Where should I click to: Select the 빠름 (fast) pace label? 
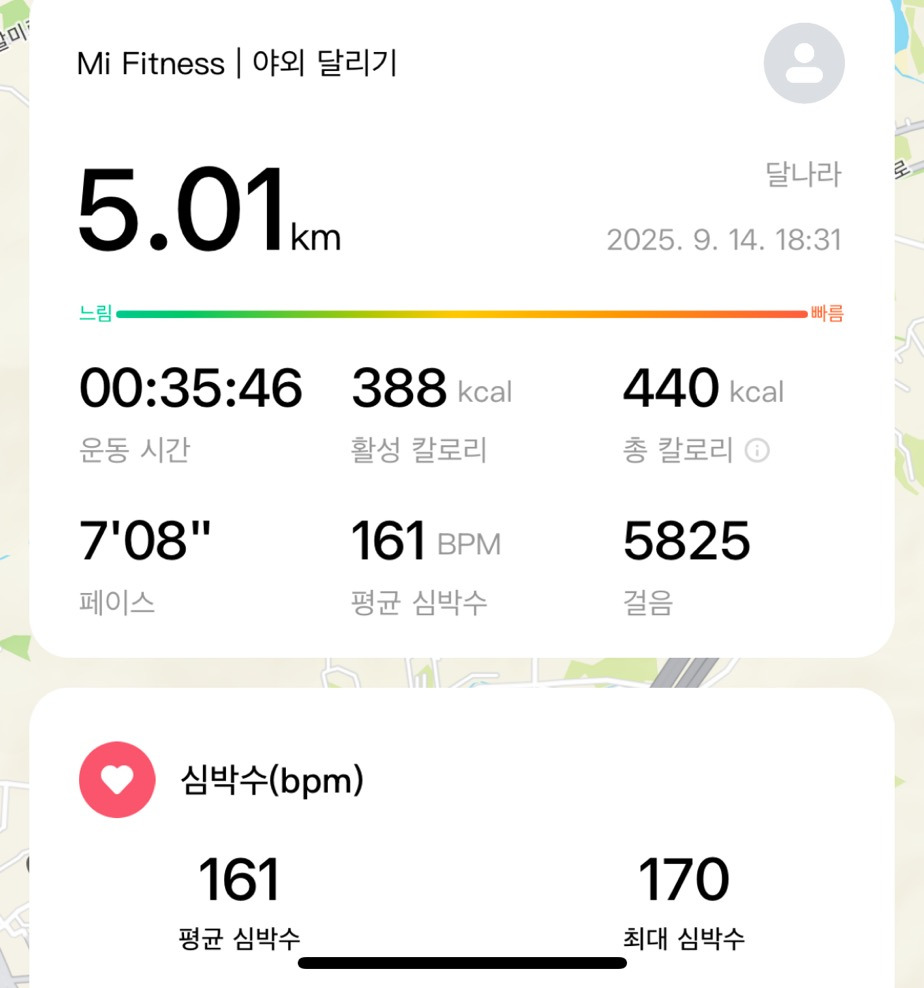pyautogui.click(x=826, y=313)
